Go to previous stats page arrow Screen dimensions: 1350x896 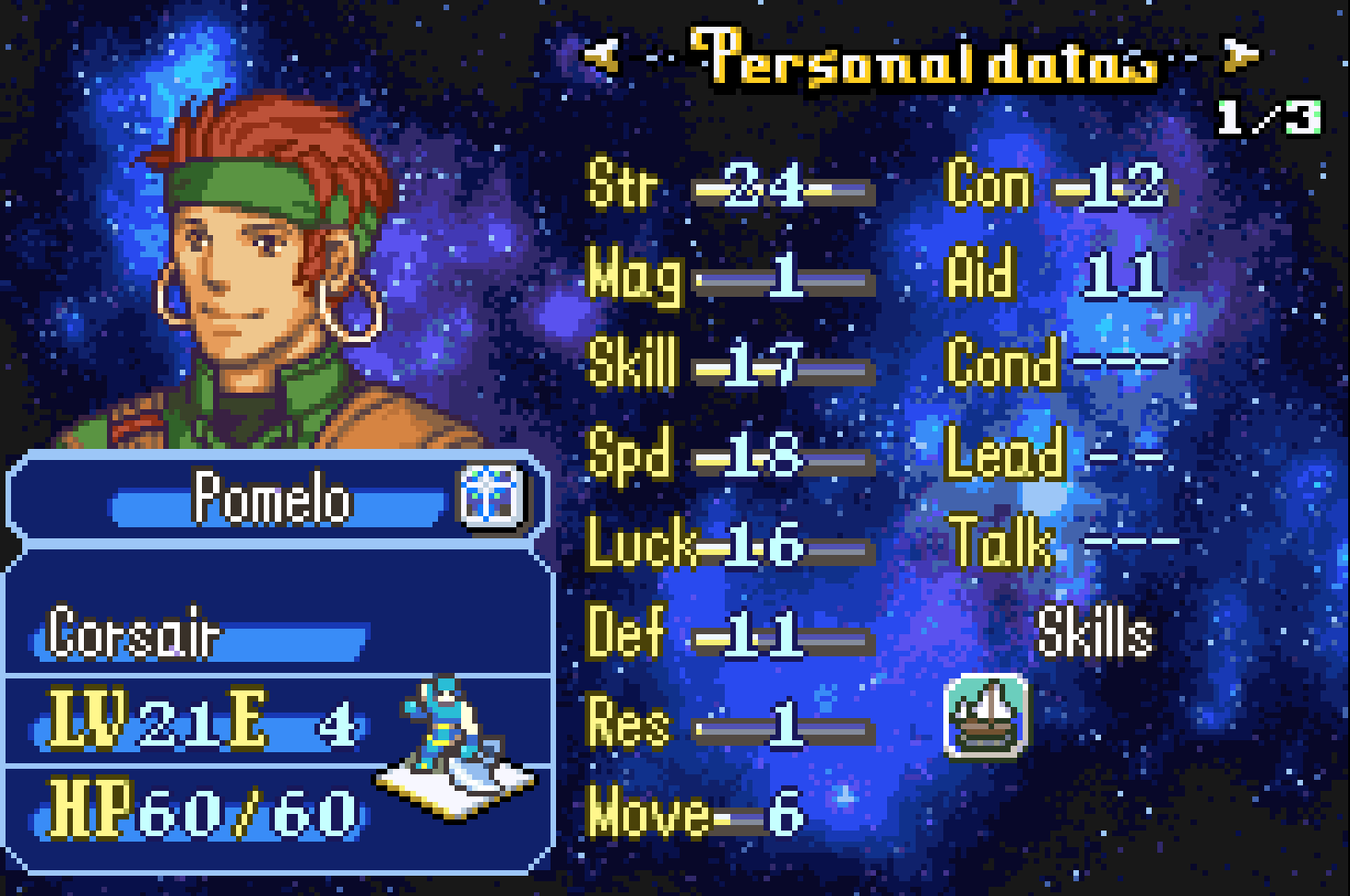point(602,55)
